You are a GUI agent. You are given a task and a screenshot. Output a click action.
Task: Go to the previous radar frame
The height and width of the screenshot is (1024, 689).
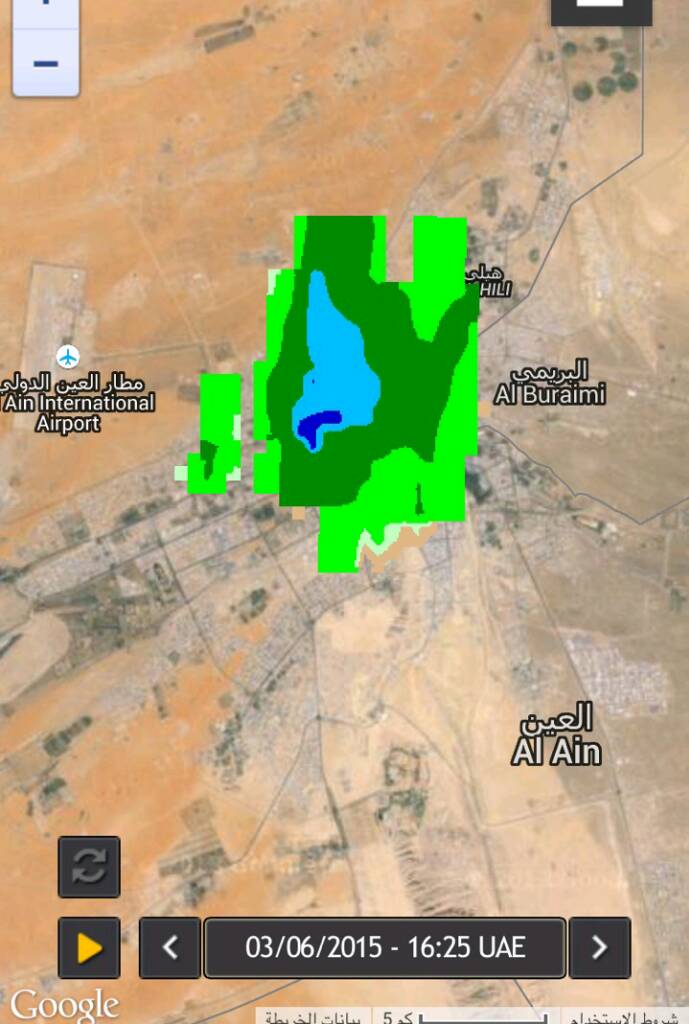(x=170, y=947)
